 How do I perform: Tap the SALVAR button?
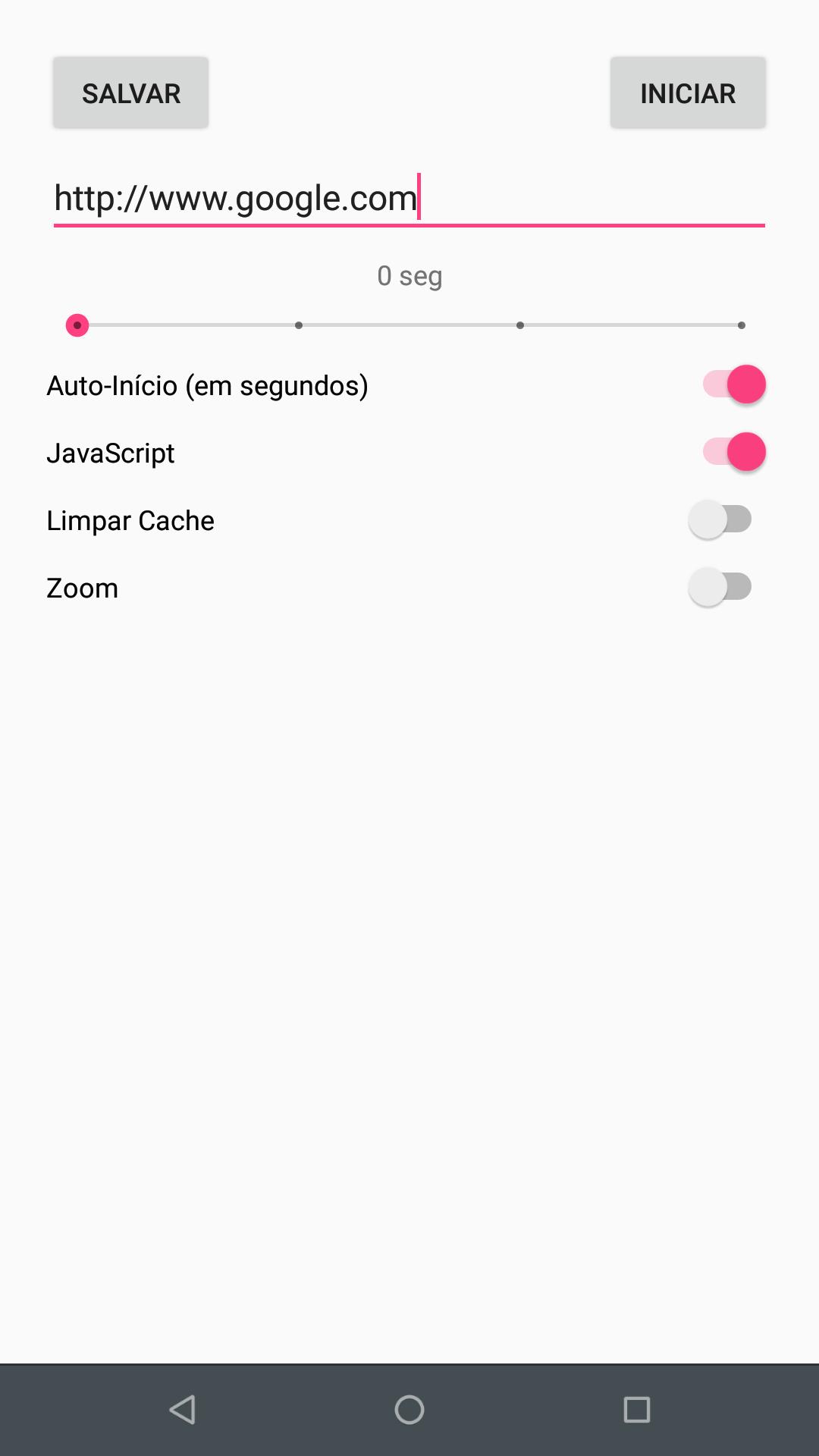pos(130,93)
